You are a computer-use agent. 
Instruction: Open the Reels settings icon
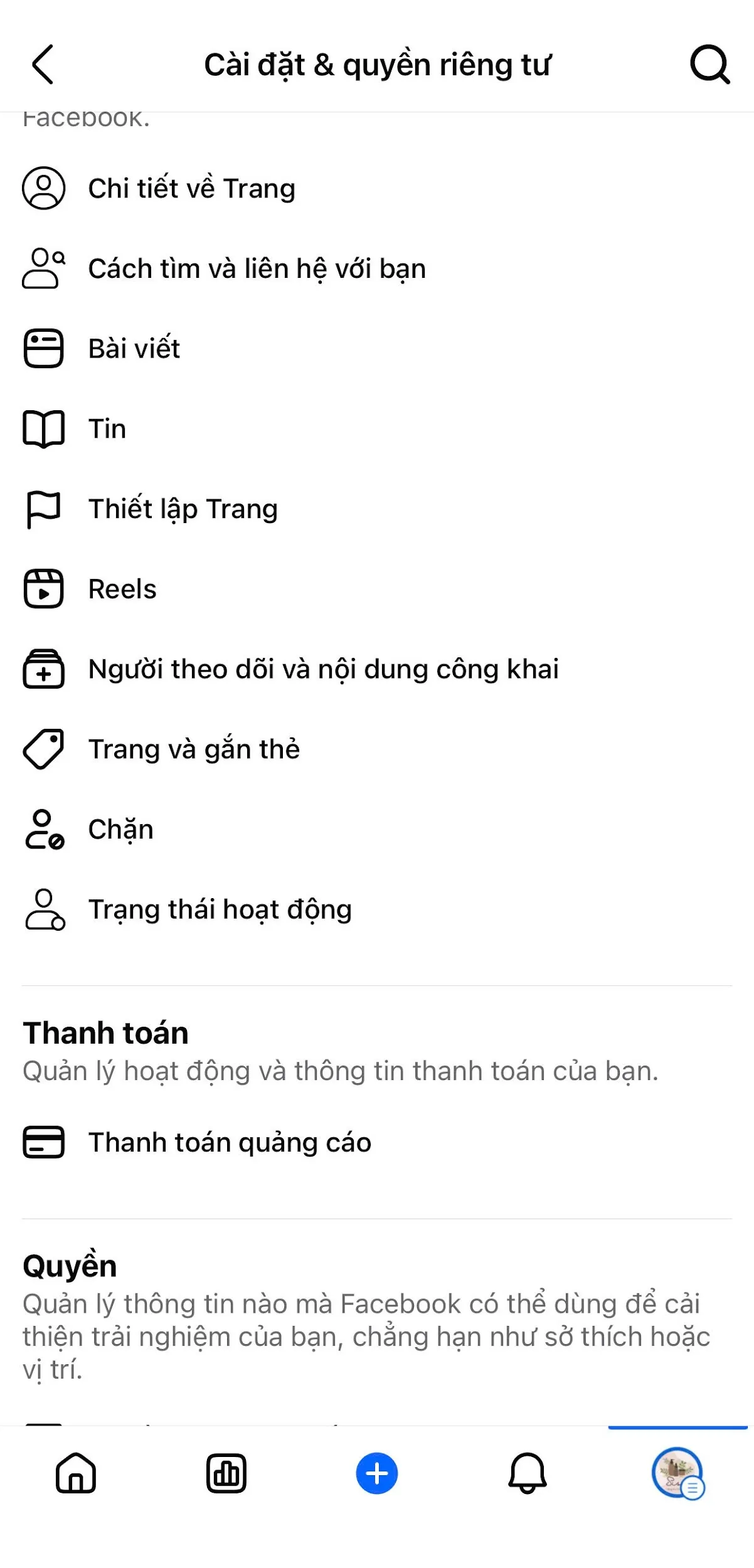coord(44,588)
